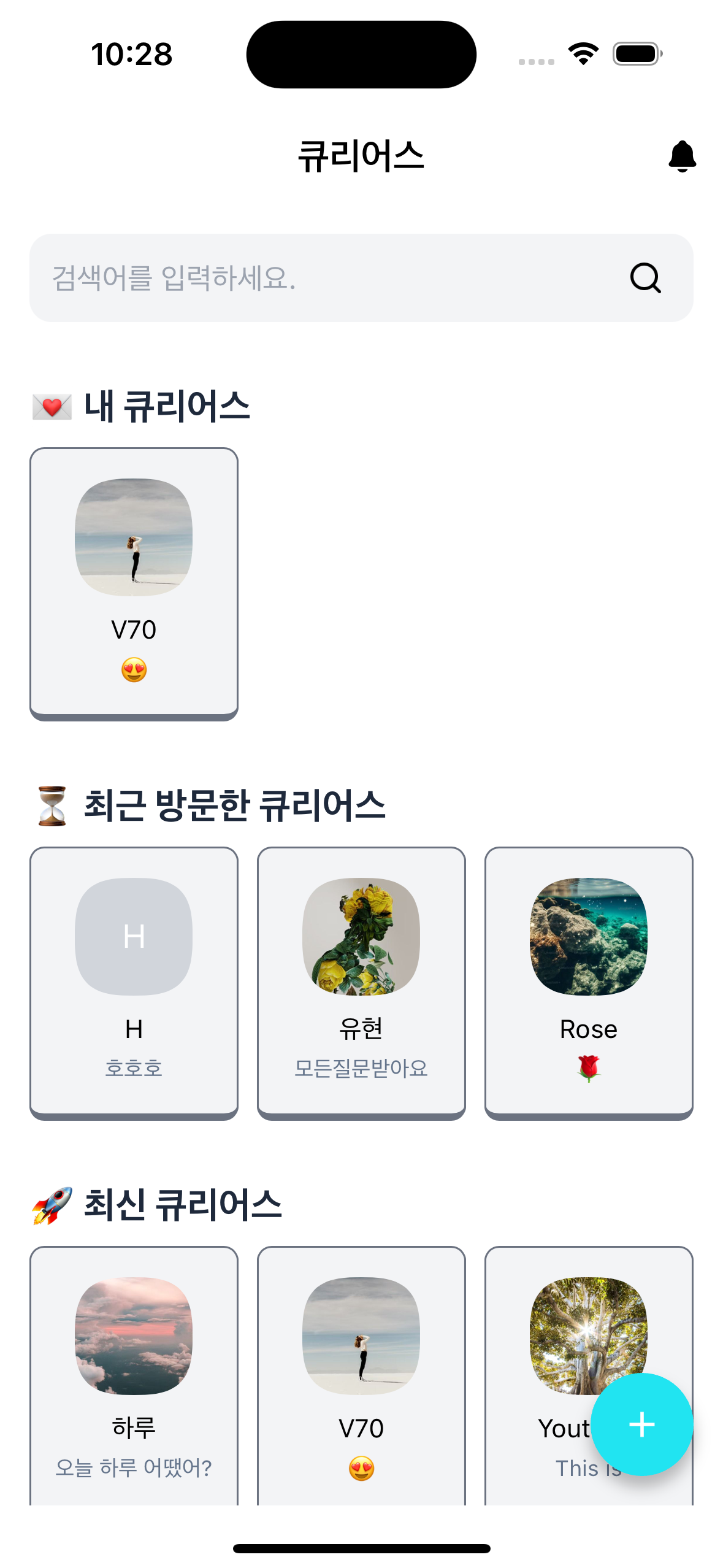Tap the cyan floating plus button

(641, 1425)
